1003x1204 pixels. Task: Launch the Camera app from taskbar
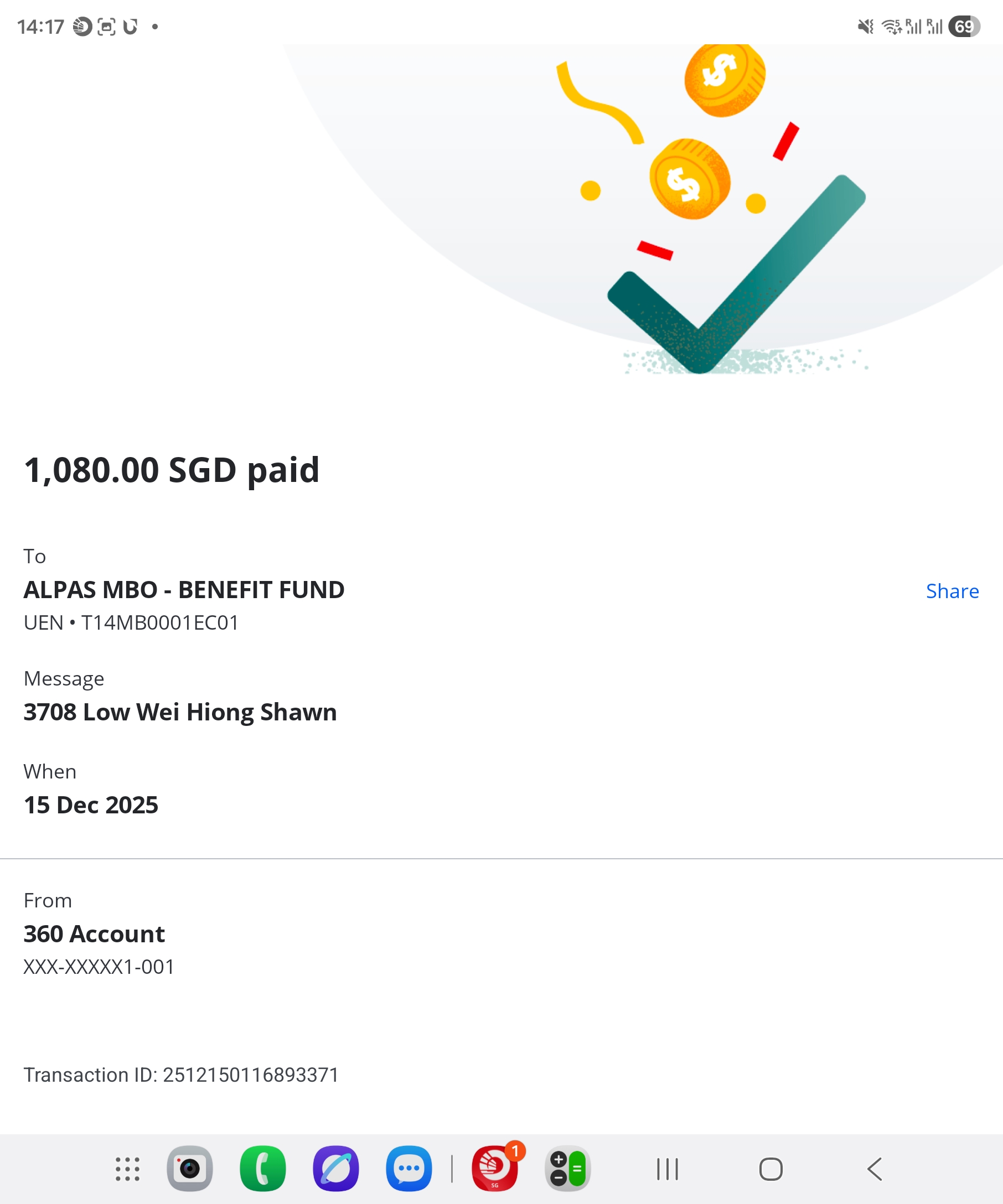click(190, 1169)
